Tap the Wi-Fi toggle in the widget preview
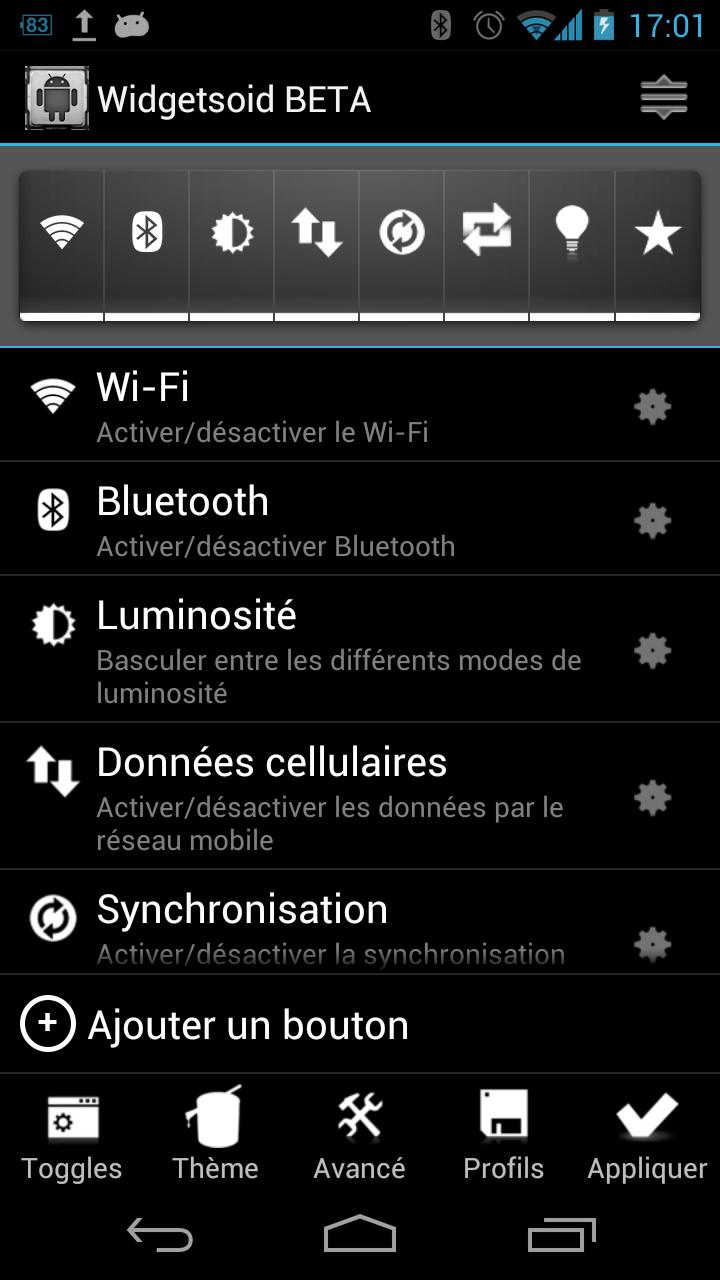Image resolution: width=720 pixels, height=1280 pixels. (x=61, y=234)
